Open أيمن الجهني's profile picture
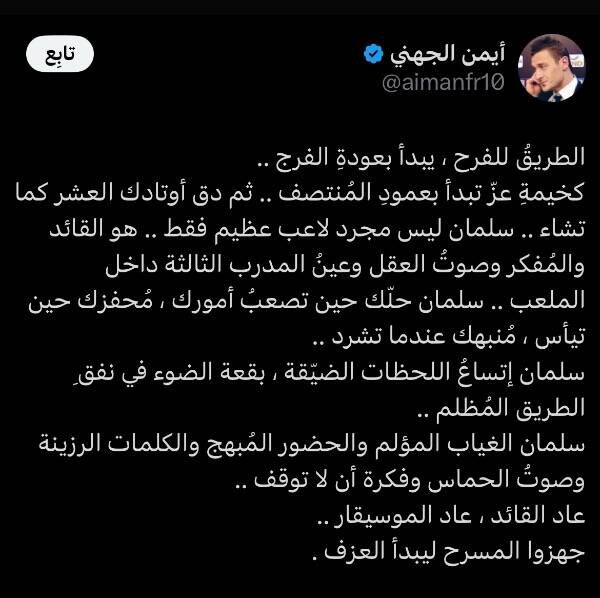 pyautogui.click(x=551, y=68)
